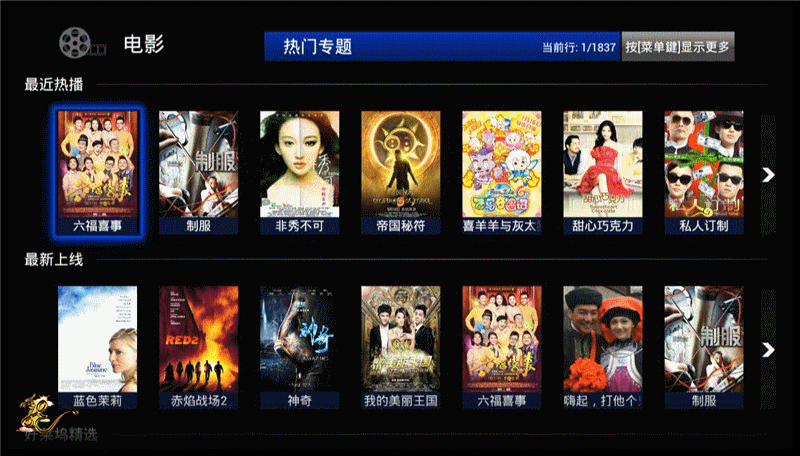The image size is (800, 456).
Task: Open the 热门专题 header bar
Action: pos(400,46)
